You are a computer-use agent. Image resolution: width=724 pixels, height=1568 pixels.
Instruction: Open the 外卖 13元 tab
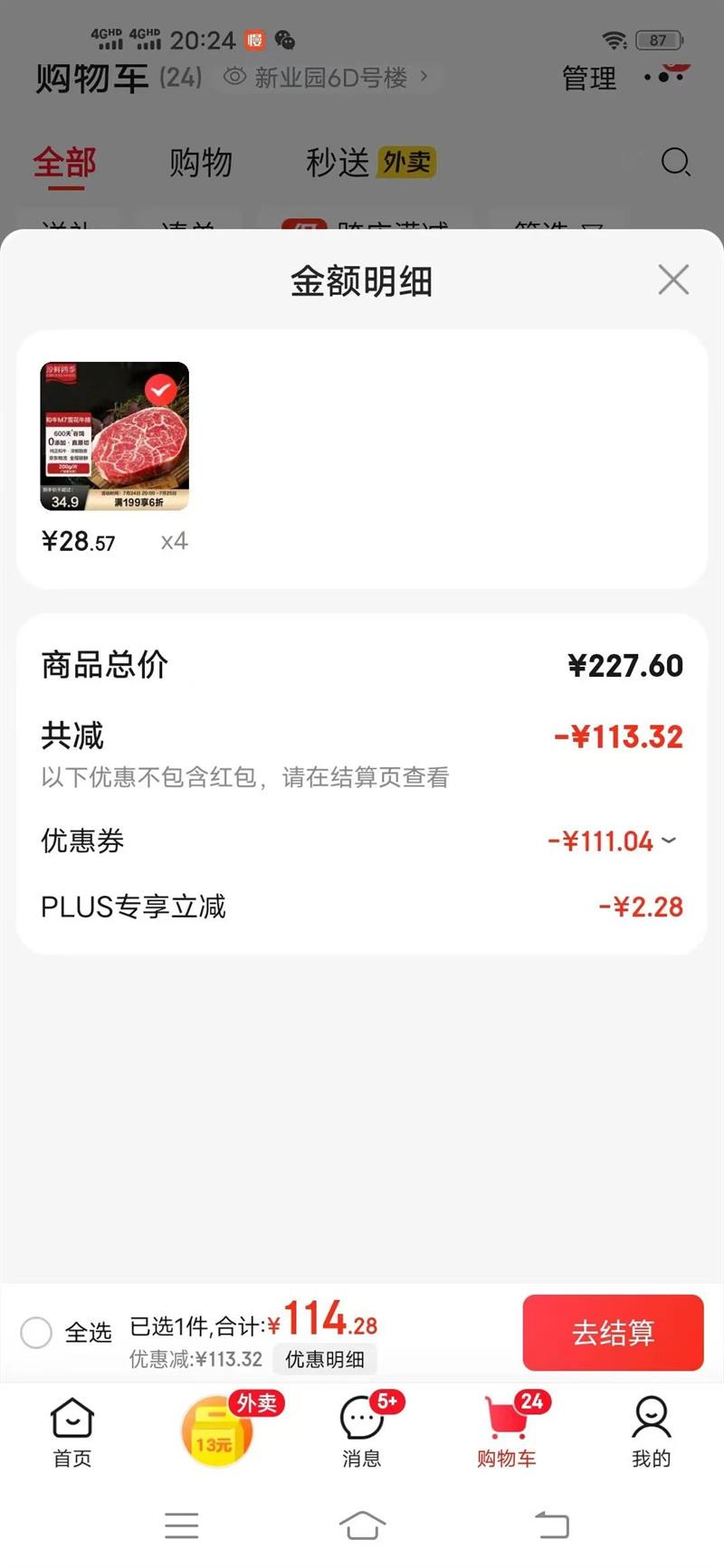pyautogui.click(x=217, y=1430)
